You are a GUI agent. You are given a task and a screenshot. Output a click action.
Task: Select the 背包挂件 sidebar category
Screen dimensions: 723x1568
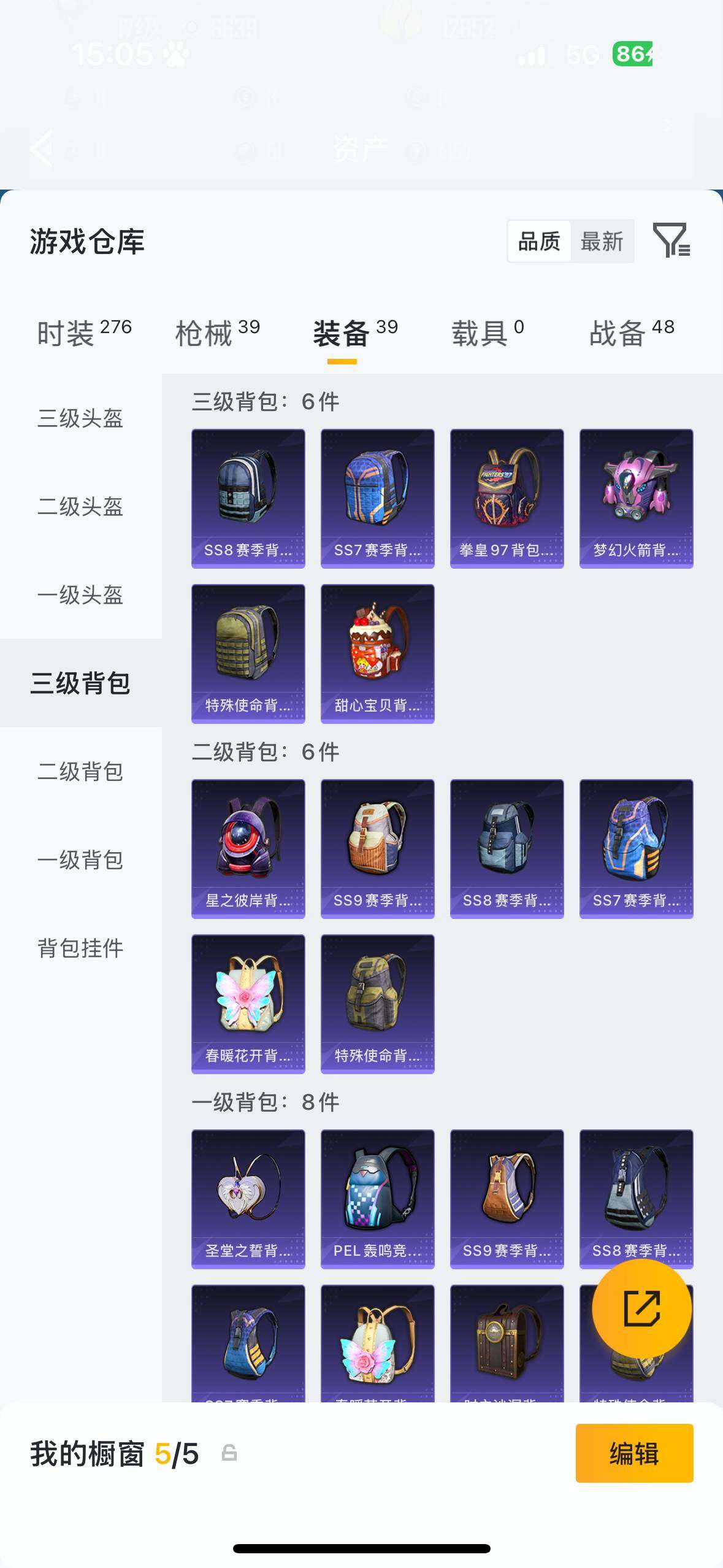pos(80,950)
